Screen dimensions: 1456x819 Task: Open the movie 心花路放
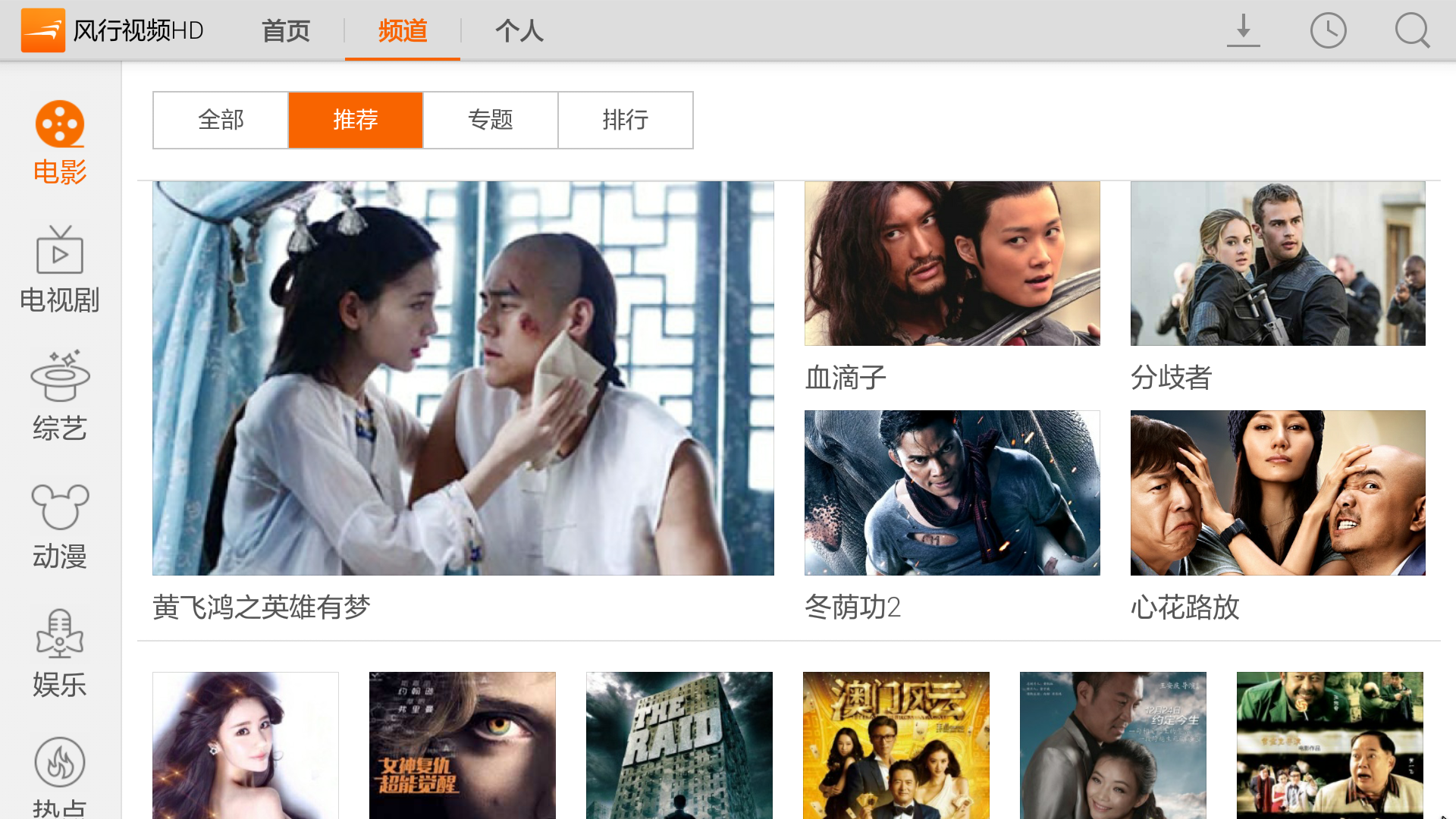1278,493
